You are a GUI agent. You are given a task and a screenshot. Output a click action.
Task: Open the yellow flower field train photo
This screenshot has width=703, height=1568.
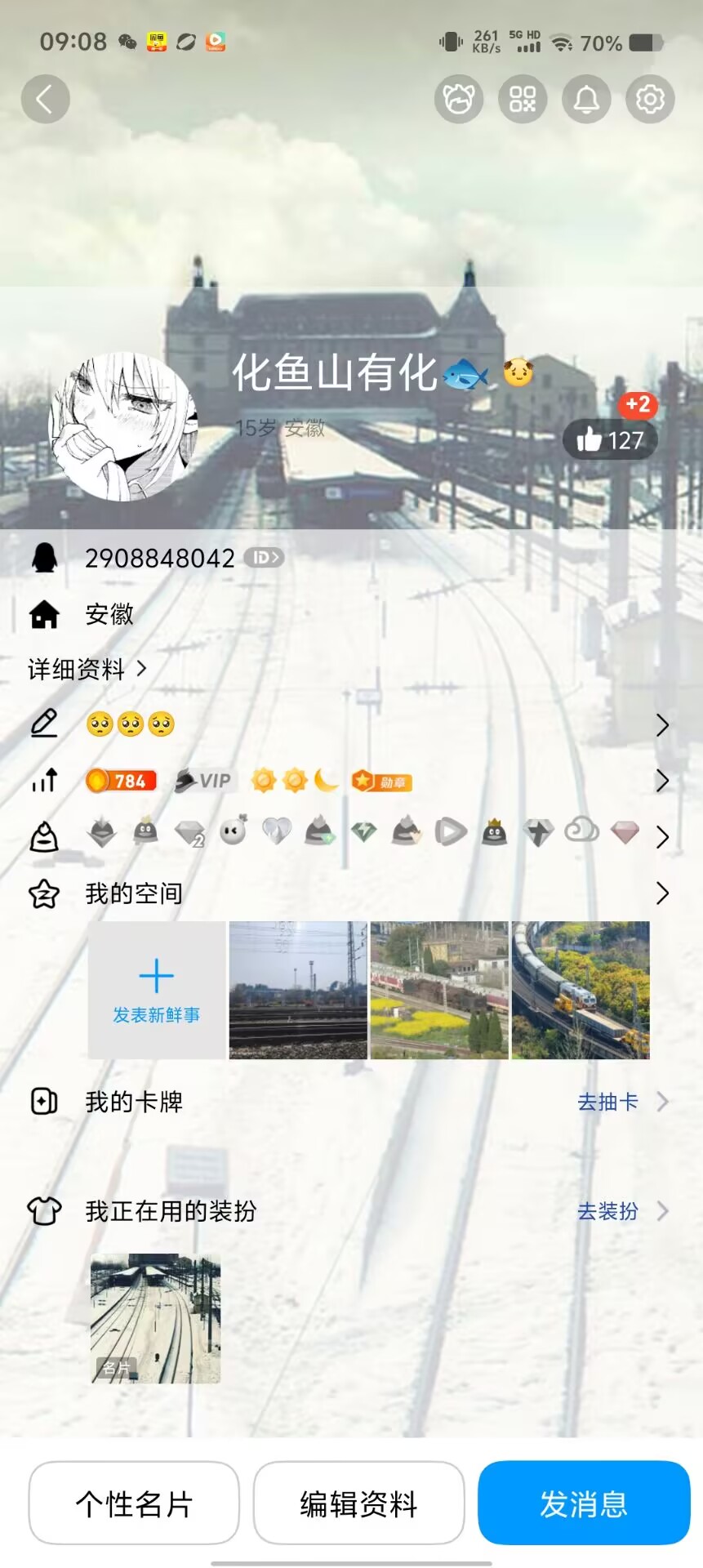click(439, 991)
